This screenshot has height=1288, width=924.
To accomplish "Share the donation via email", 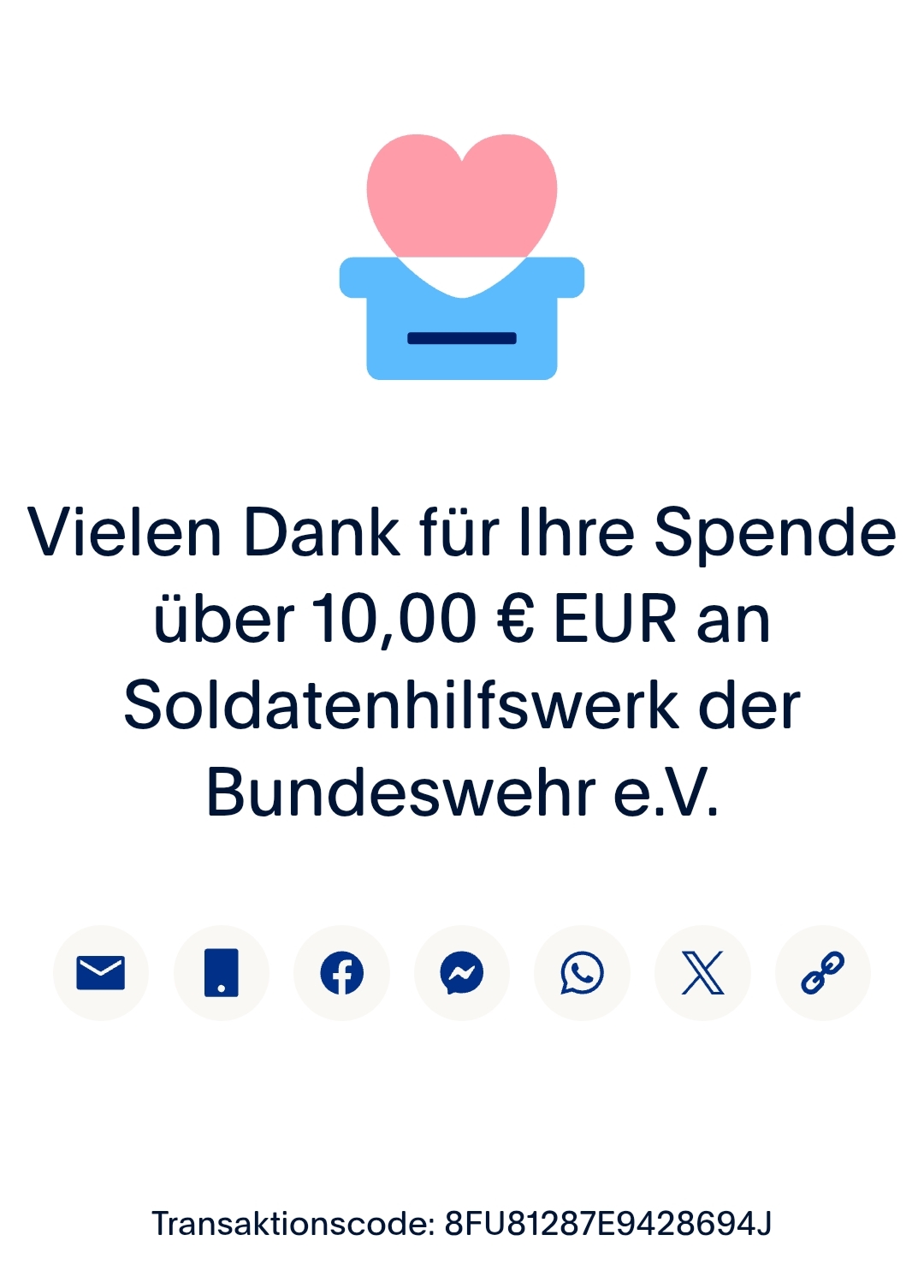I will (101, 973).
